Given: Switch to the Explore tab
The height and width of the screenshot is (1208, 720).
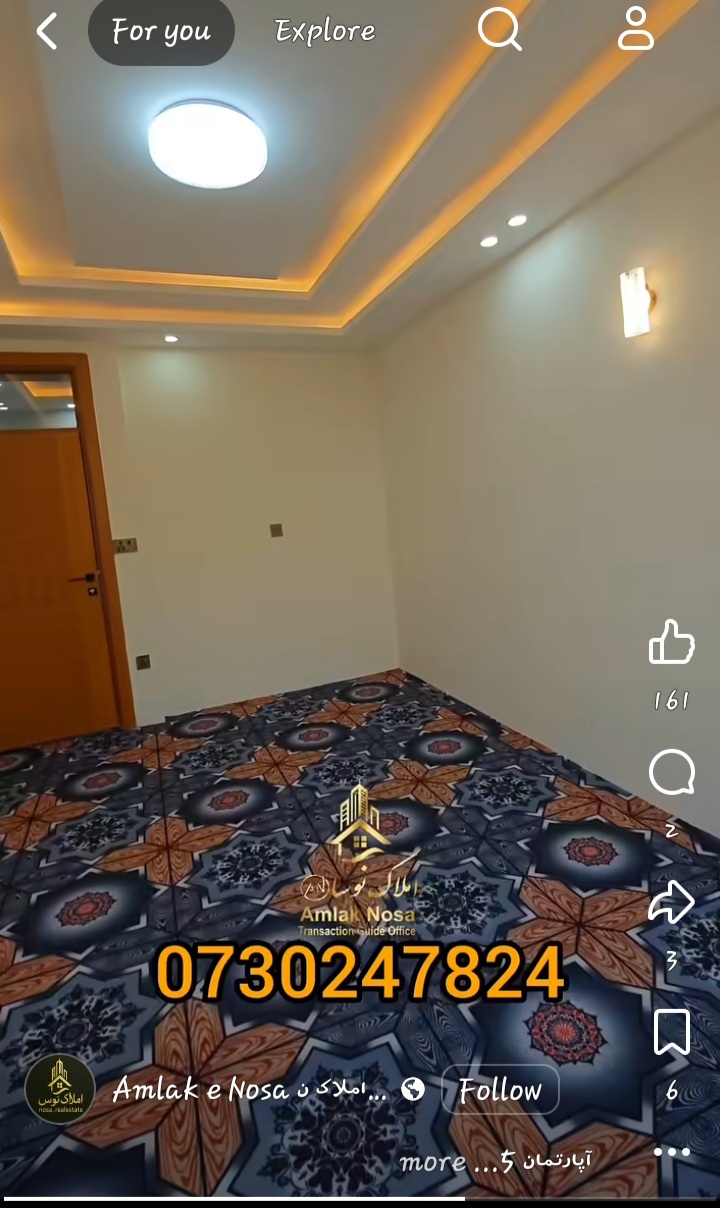Looking at the screenshot, I should (325, 32).
